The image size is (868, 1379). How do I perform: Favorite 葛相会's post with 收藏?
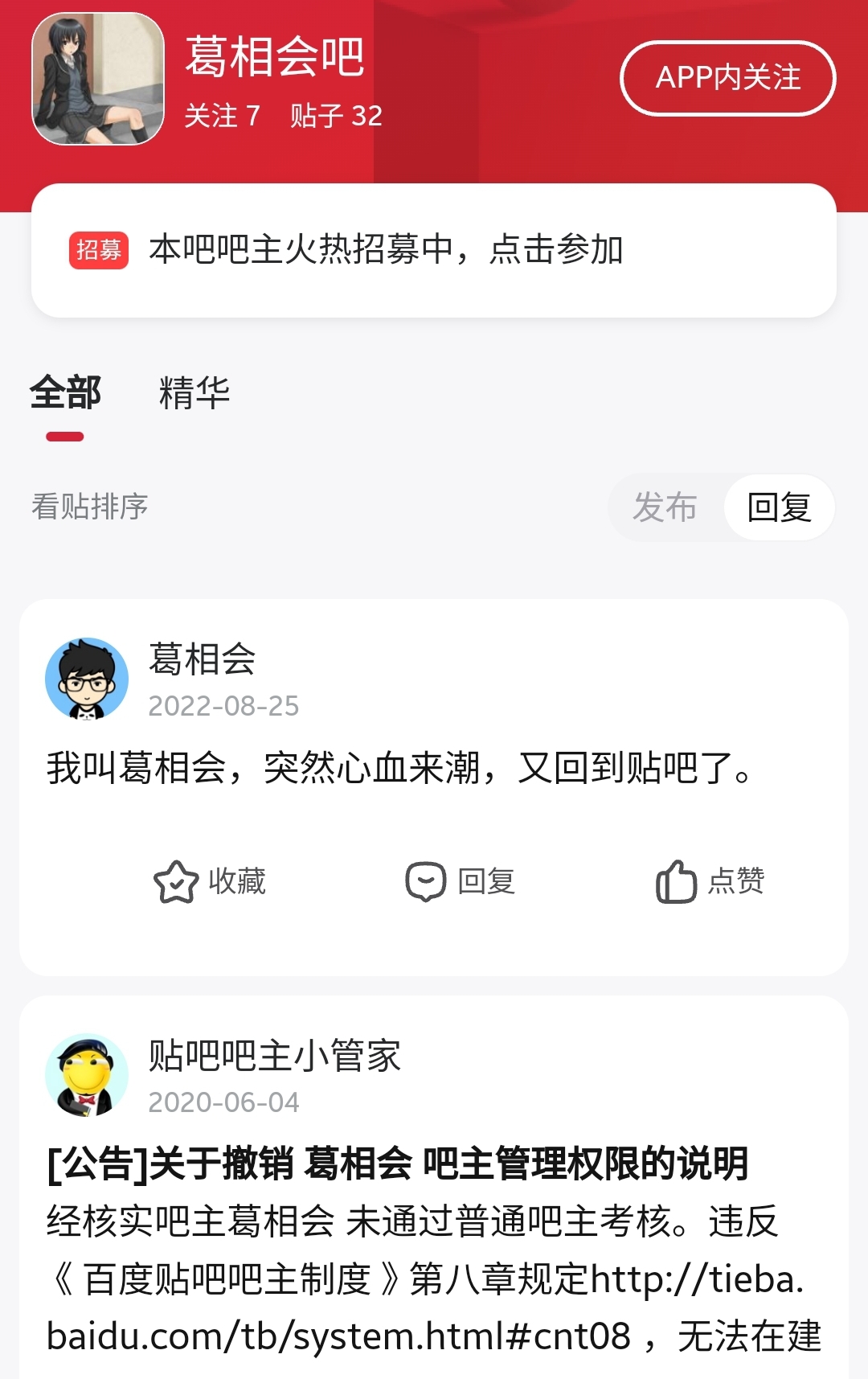[210, 881]
